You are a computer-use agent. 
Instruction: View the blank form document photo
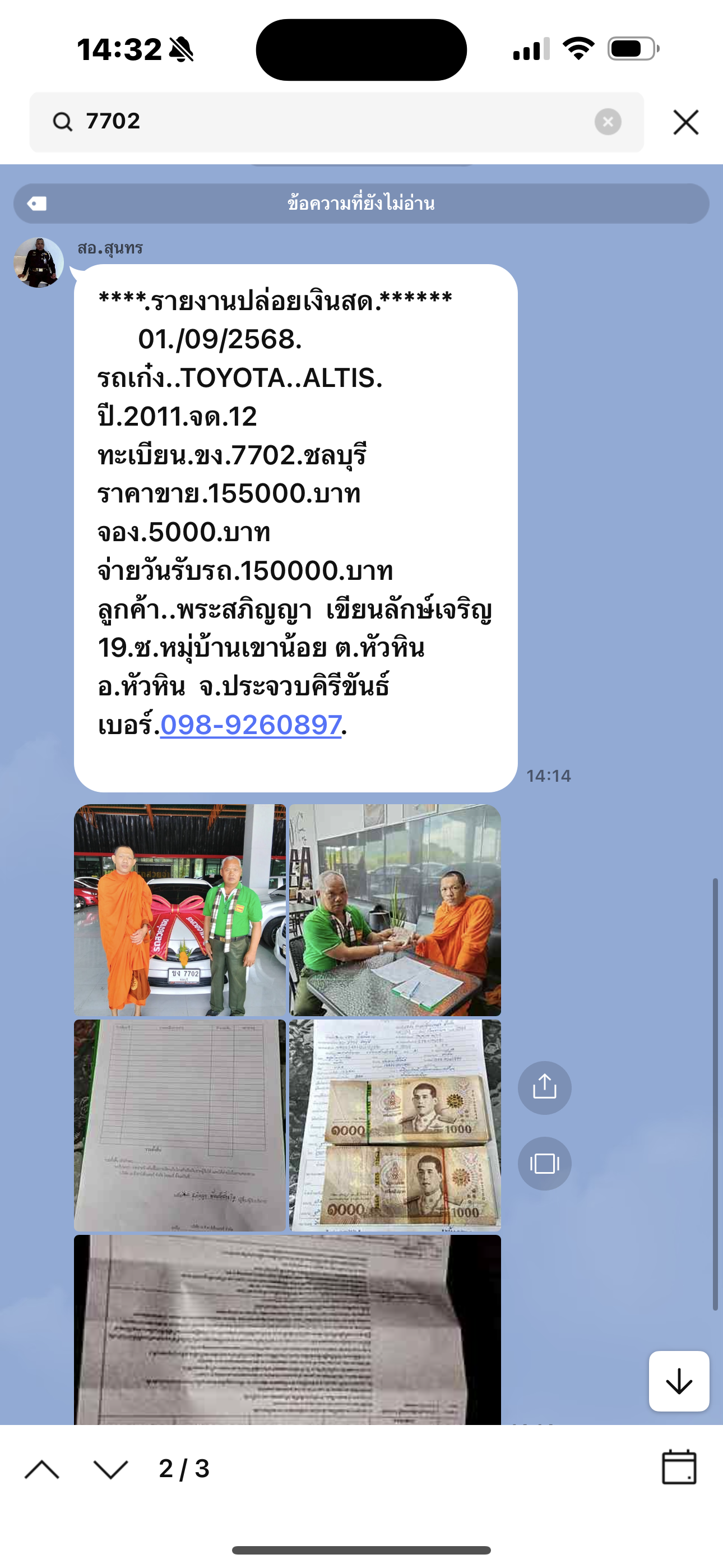[x=180, y=1125]
